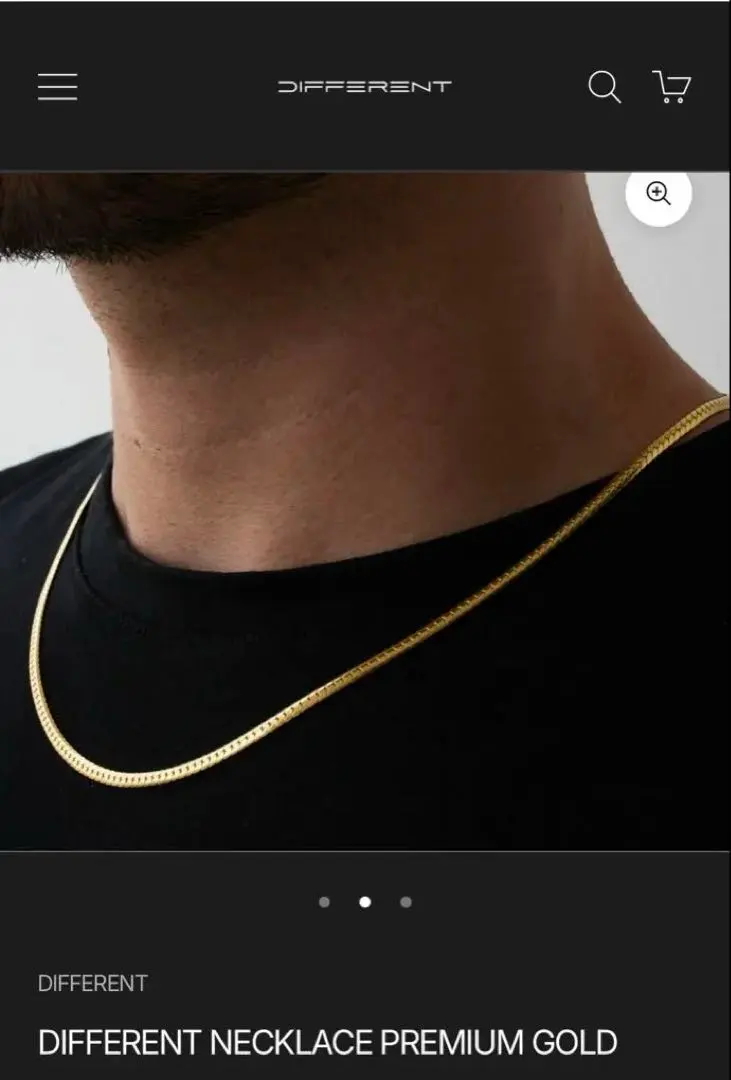Open the shopping cart

click(671, 87)
